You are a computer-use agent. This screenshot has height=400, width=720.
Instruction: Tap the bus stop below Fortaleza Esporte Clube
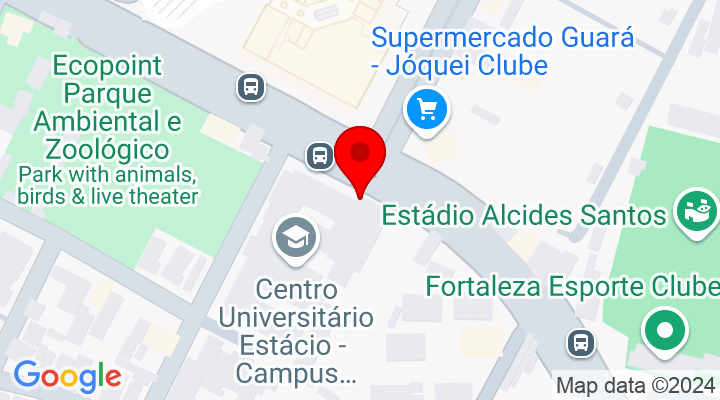pos(580,344)
